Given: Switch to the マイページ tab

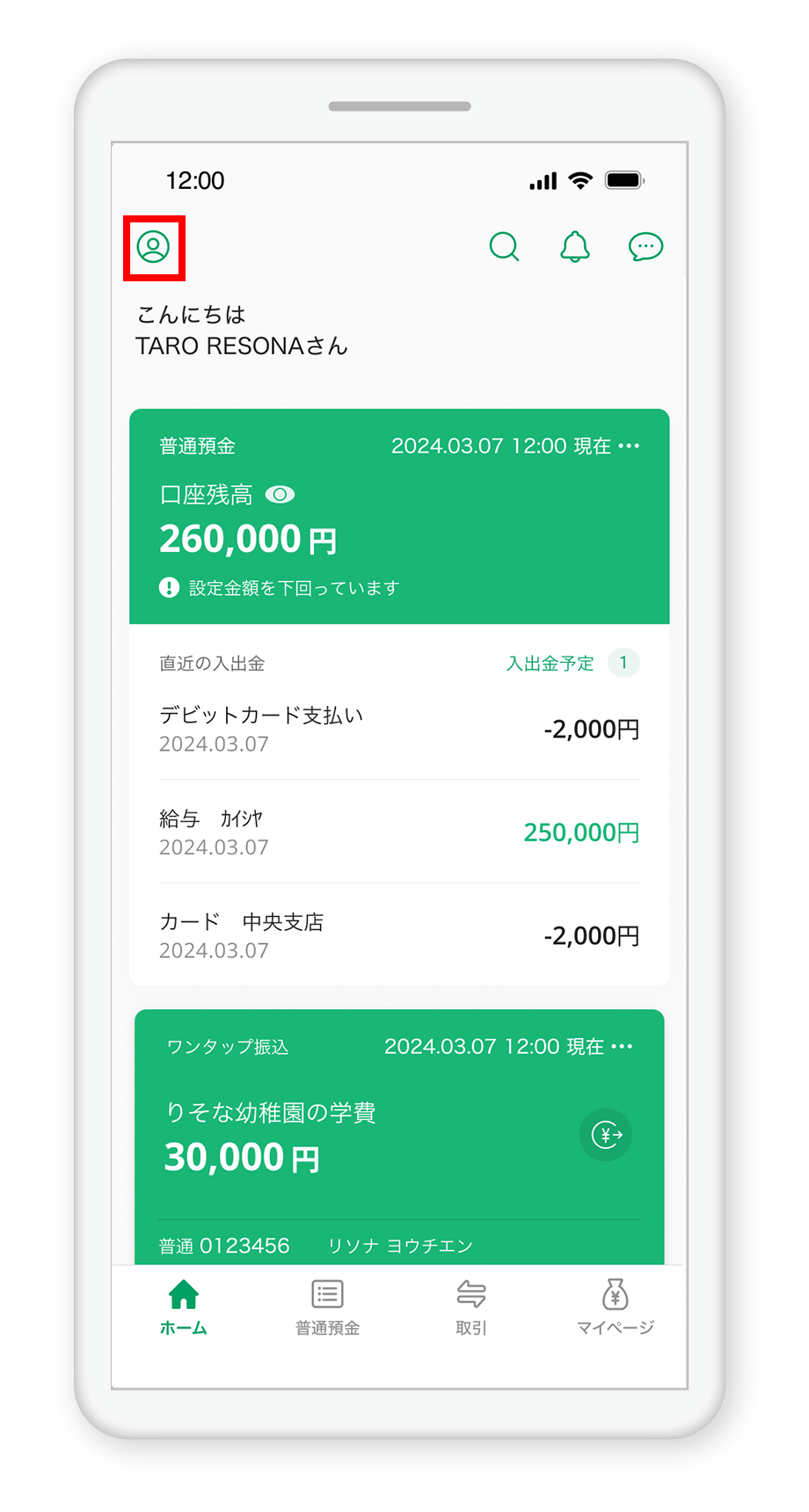Looking at the screenshot, I should click(615, 1308).
